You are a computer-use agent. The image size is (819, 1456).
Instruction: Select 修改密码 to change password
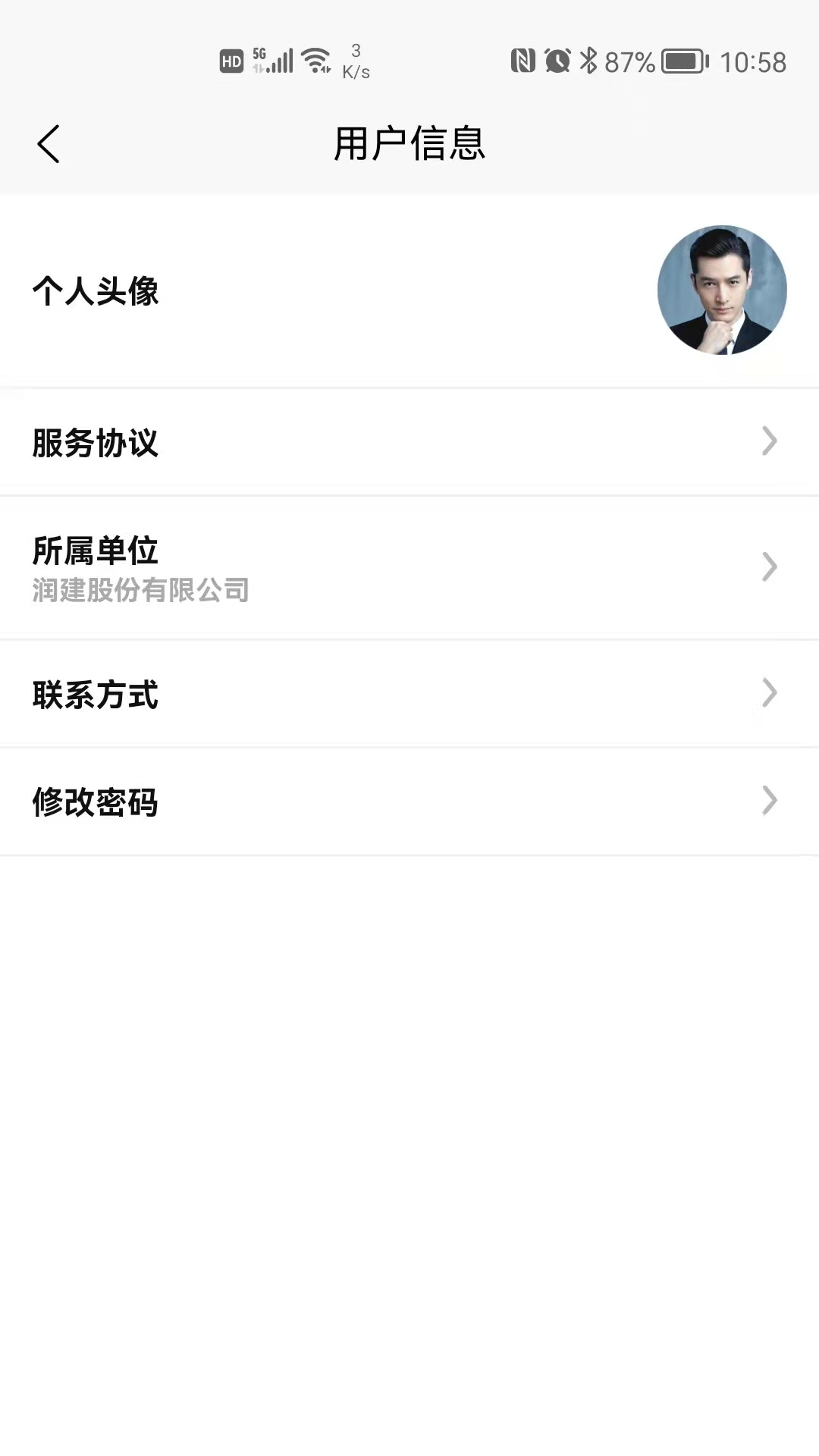(409, 802)
